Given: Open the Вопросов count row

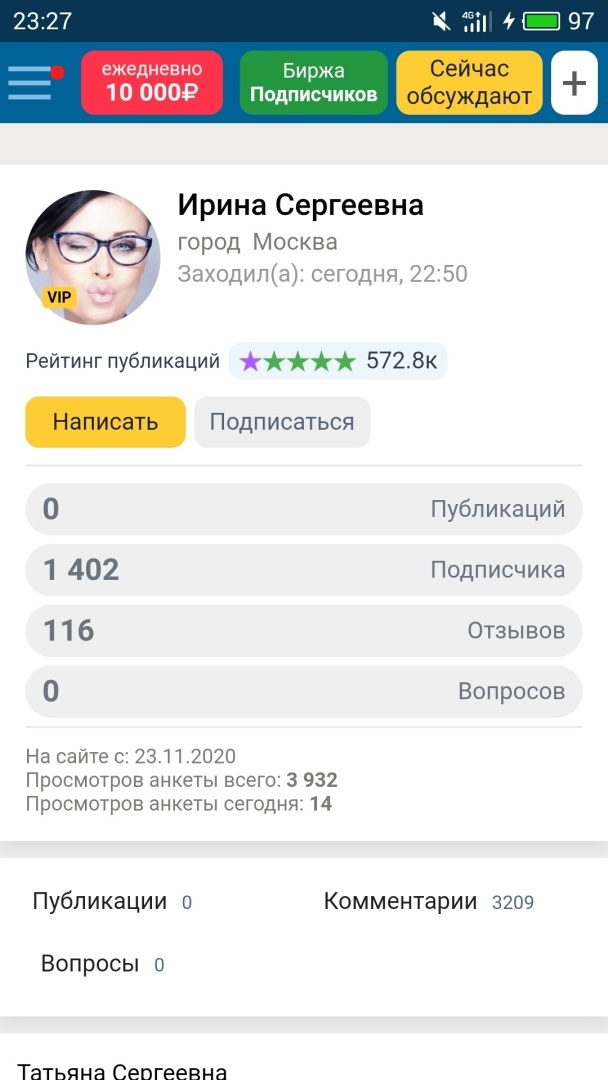Looking at the screenshot, I should [x=303, y=691].
